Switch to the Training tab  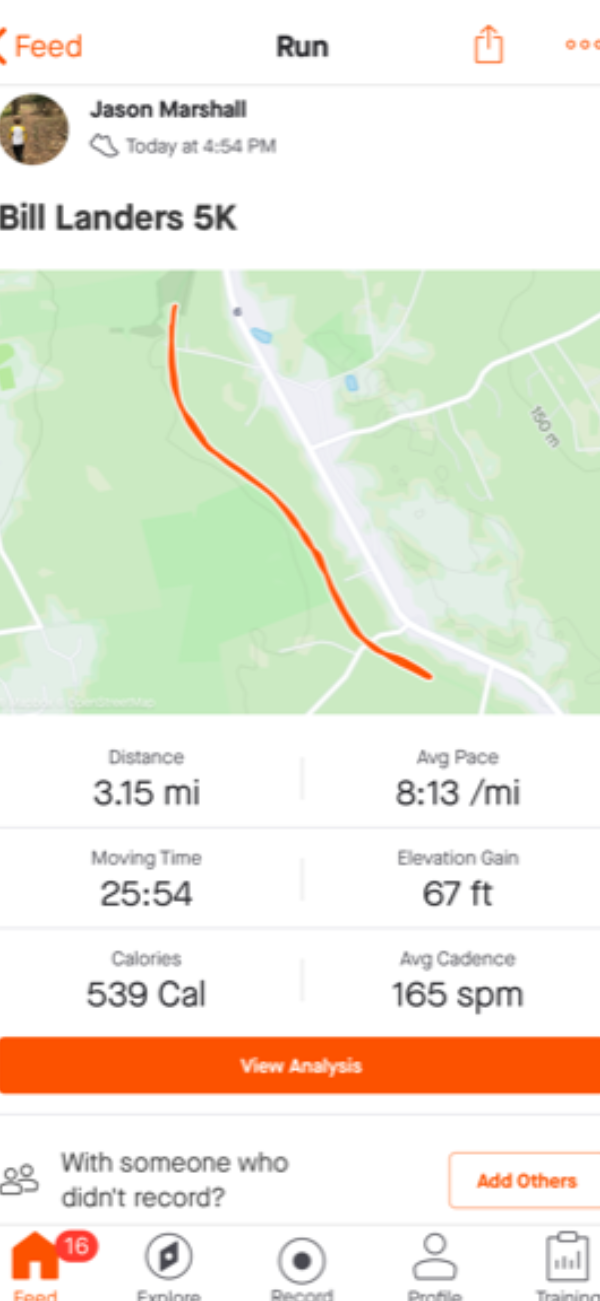(x=567, y=1267)
